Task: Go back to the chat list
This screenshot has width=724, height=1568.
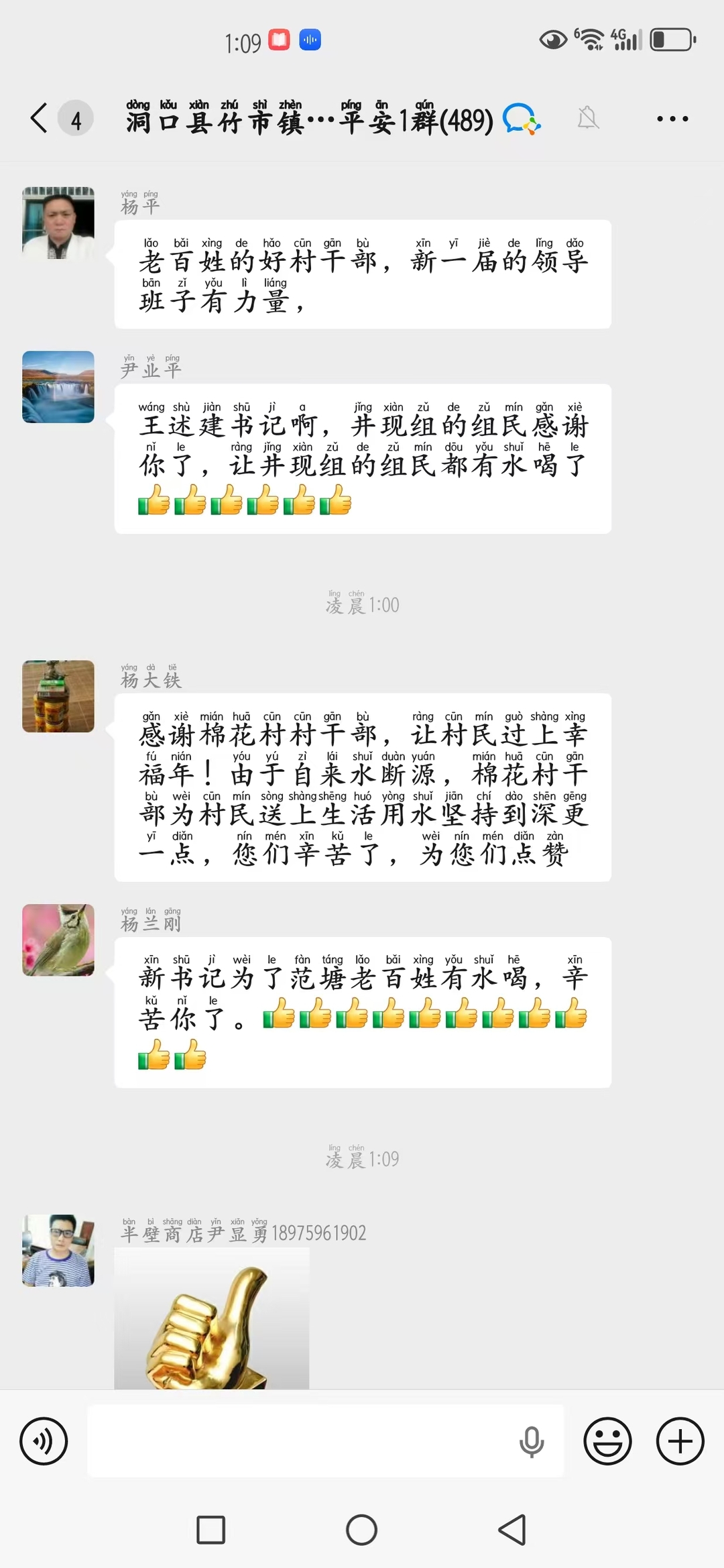Action: (40, 119)
